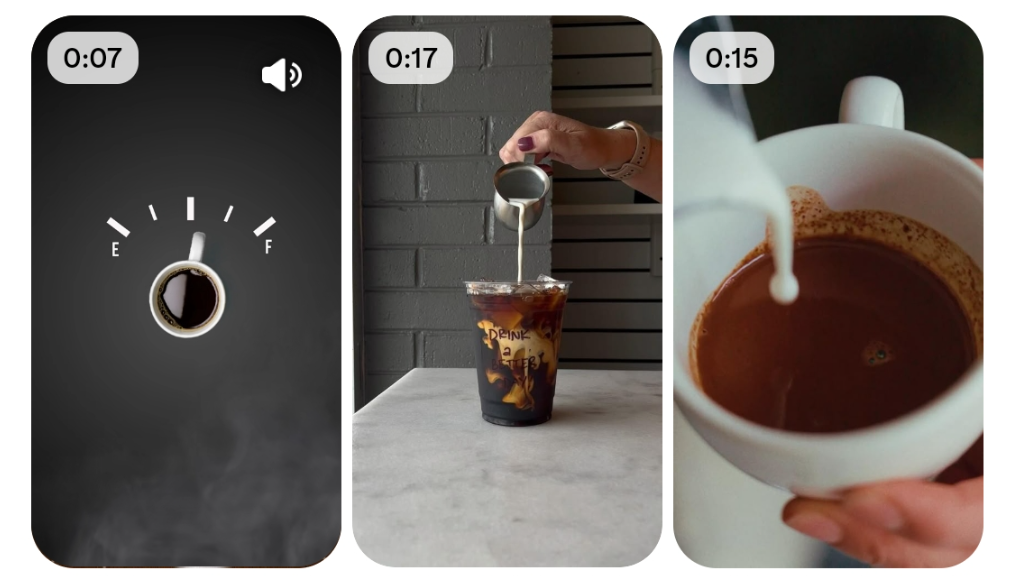Open the iced coffee cream pour video
Image resolution: width=1024 pixels, height=576 pixels.
[507, 330]
